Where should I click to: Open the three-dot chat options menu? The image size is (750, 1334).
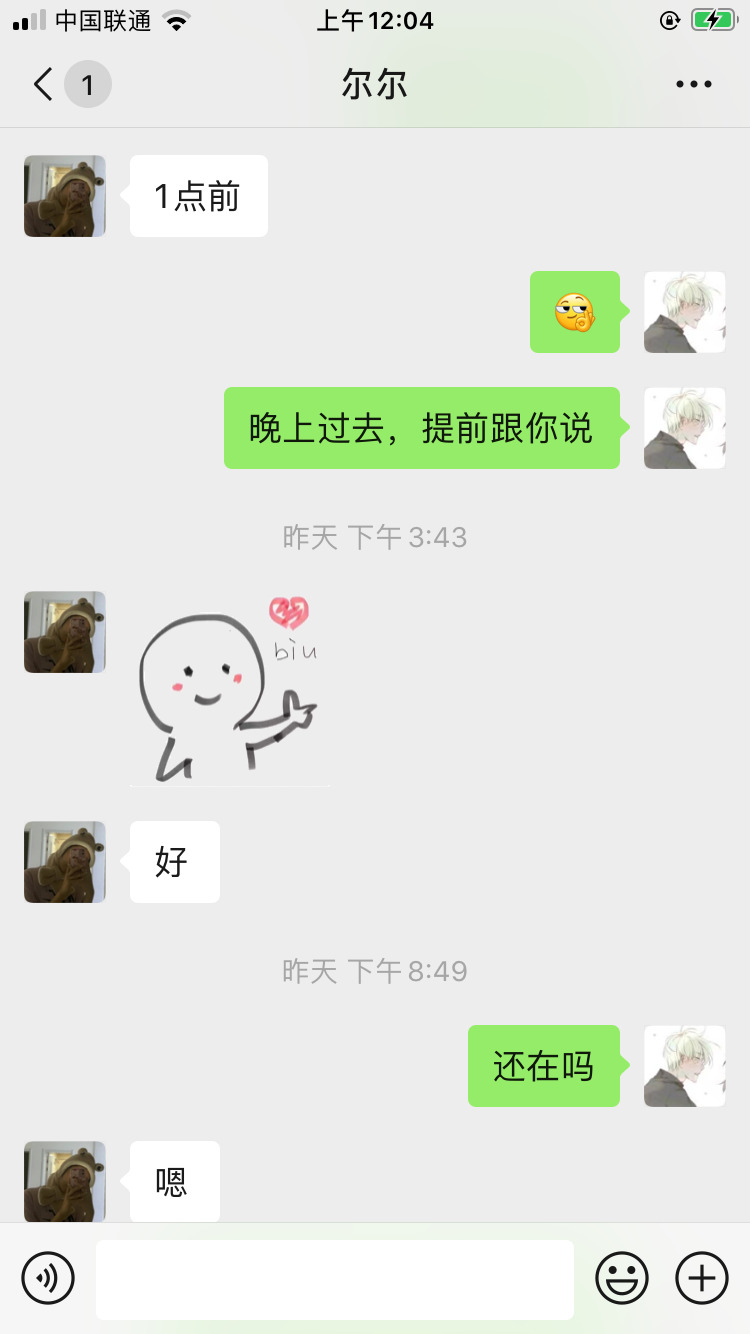tap(693, 85)
